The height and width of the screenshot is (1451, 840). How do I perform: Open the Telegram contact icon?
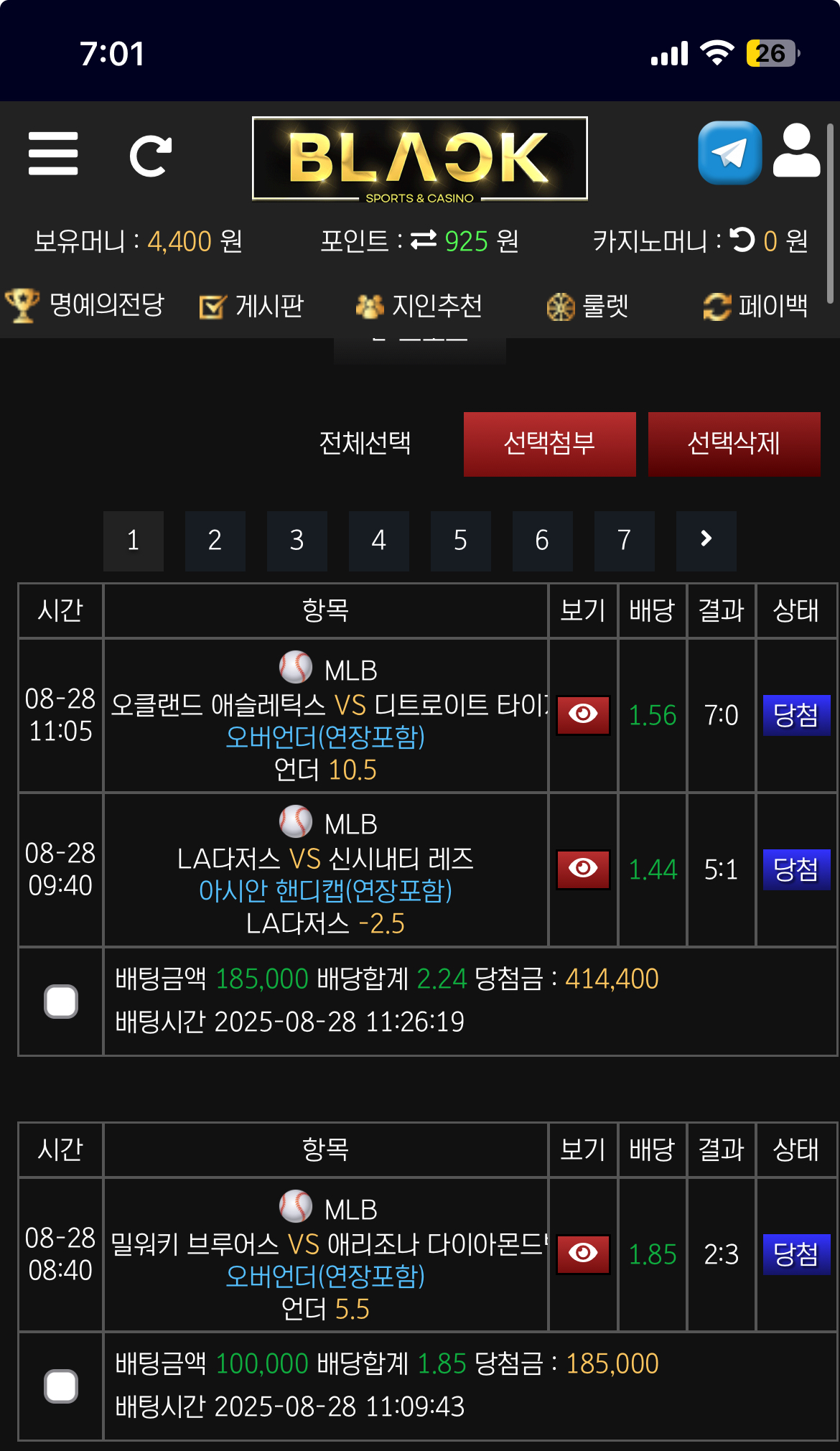coord(729,153)
